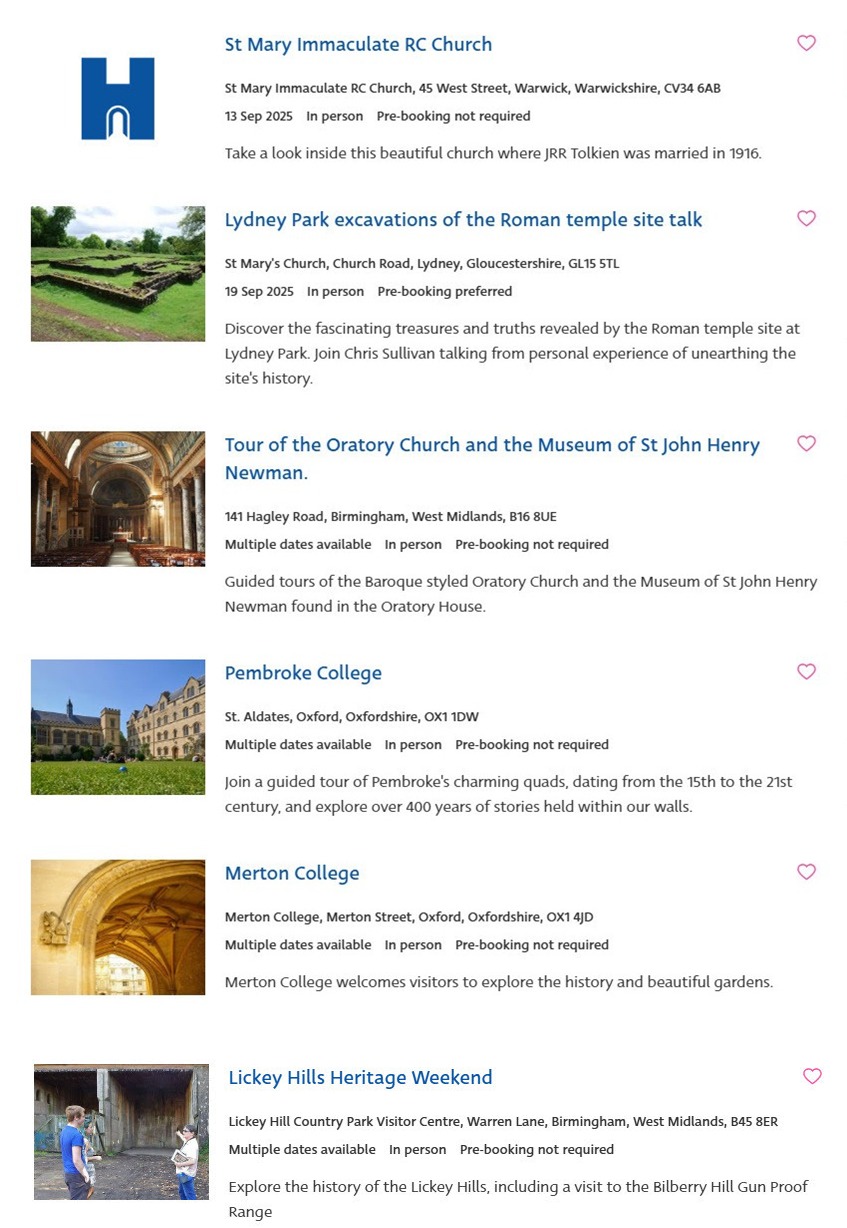
Task: Tap the Lickey Hills Gun Proof Range photo
Action: coord(121,1132)
